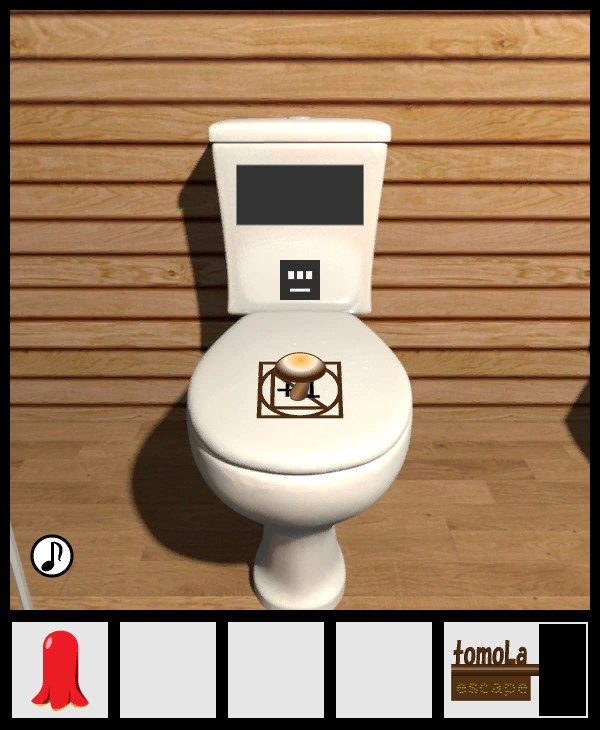Inspect the dark panel on the toilet tank
The height and width of the screenshot is (730, 600).
coord(300,195)
